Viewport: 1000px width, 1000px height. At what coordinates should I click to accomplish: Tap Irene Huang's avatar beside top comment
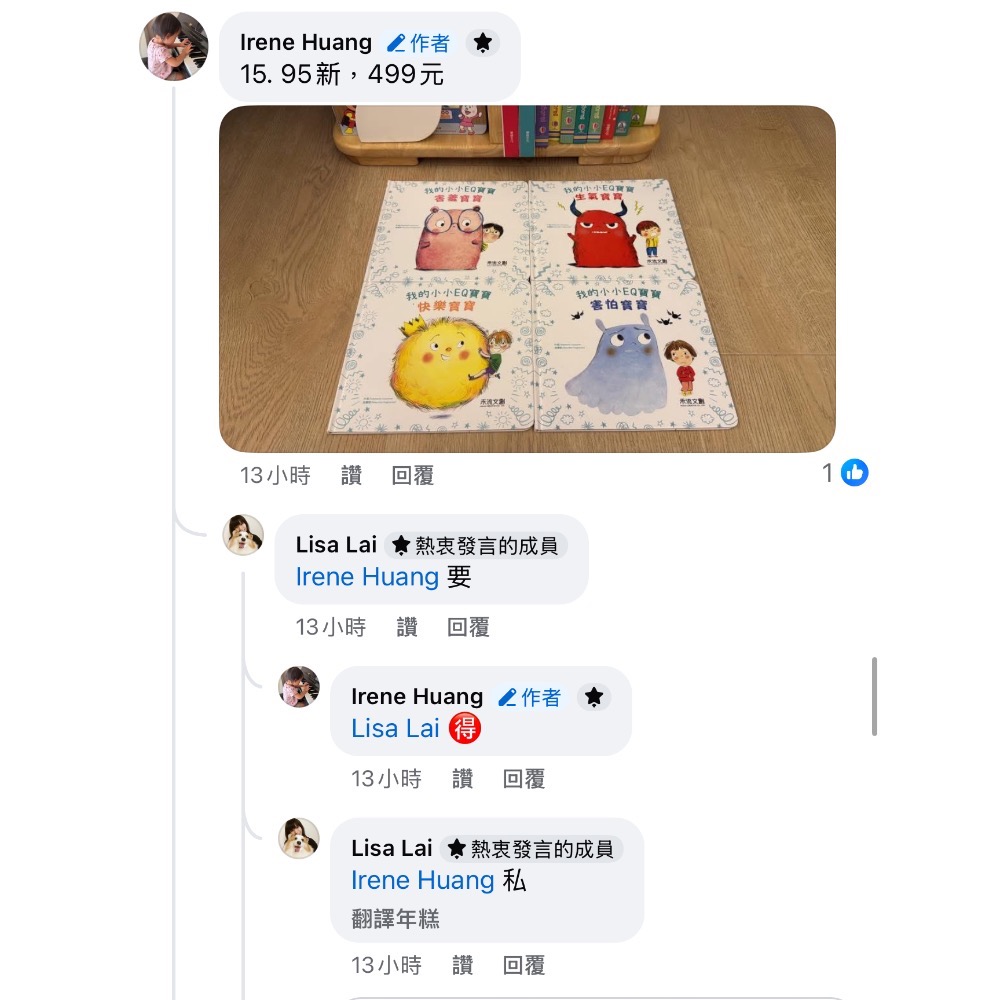tap(173, 46)
